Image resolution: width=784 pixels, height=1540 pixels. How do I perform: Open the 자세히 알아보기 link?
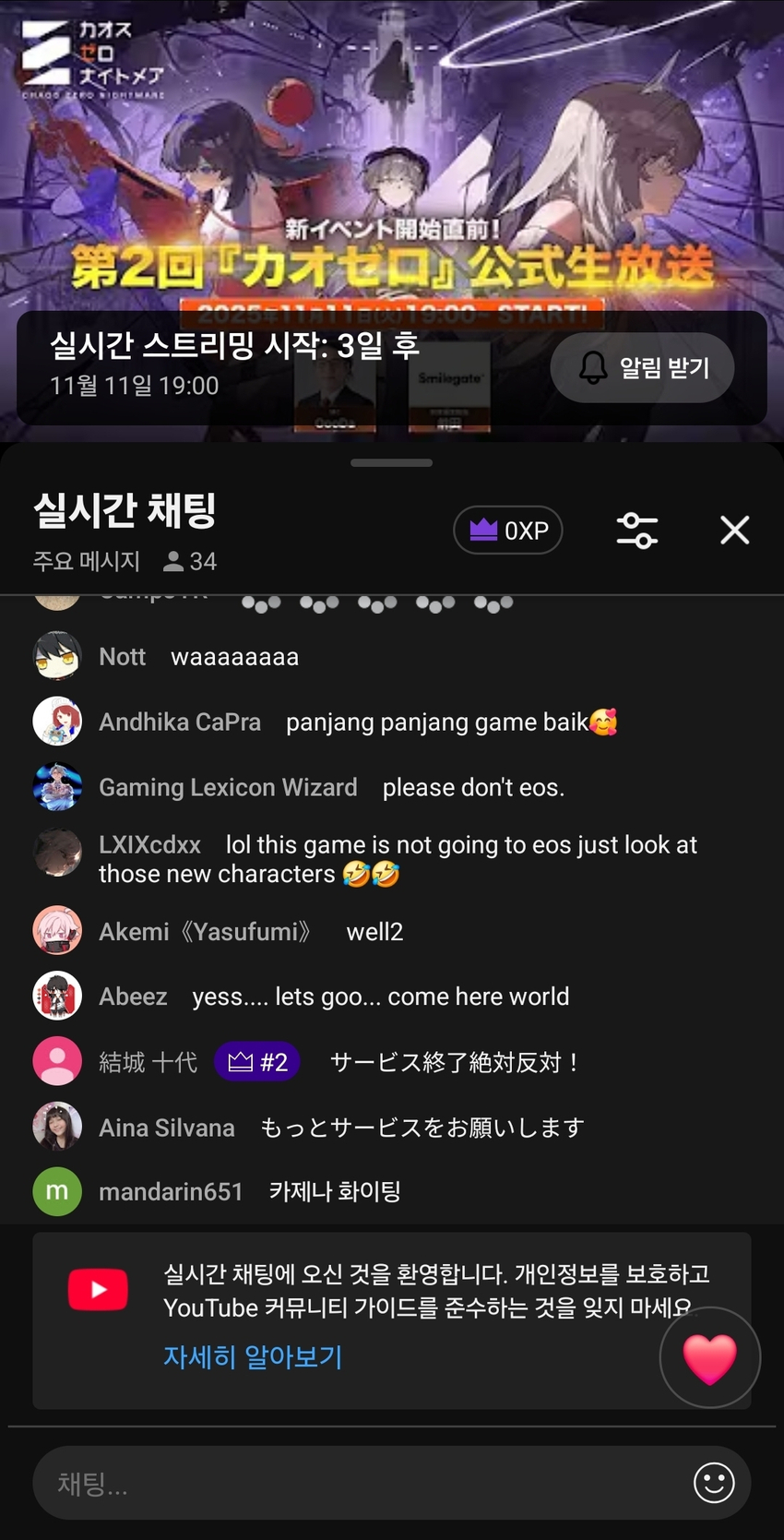pos(253,1356)
